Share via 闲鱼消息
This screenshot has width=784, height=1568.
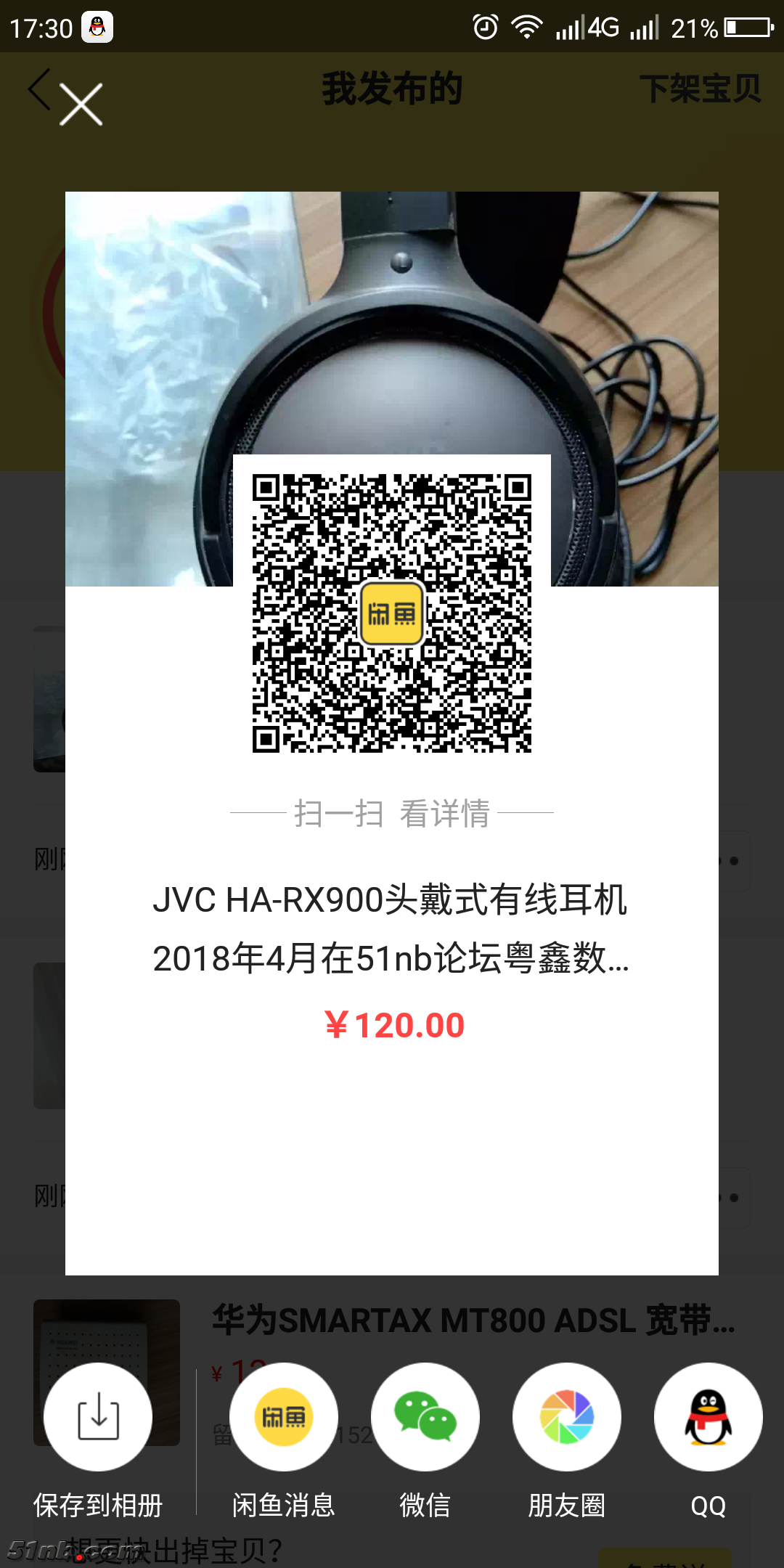click(x=284, y=1417)
